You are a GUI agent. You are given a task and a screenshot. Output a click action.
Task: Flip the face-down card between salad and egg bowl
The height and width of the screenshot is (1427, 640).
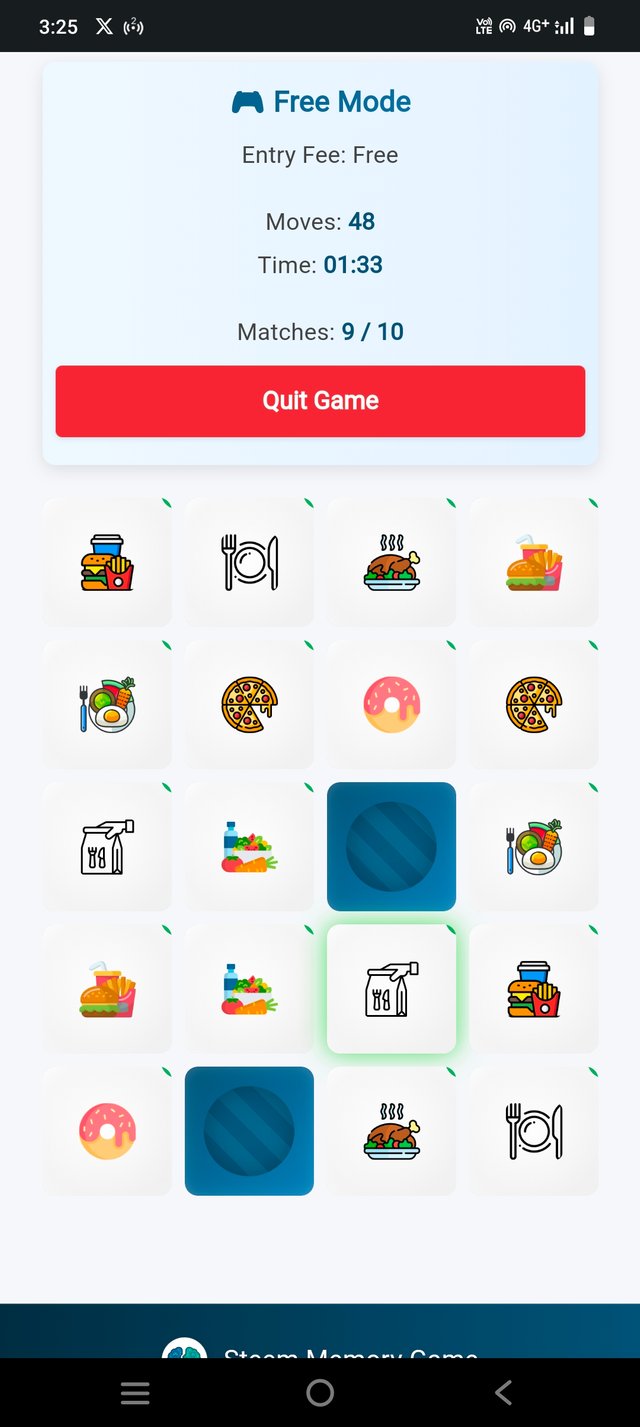(391, 846)
